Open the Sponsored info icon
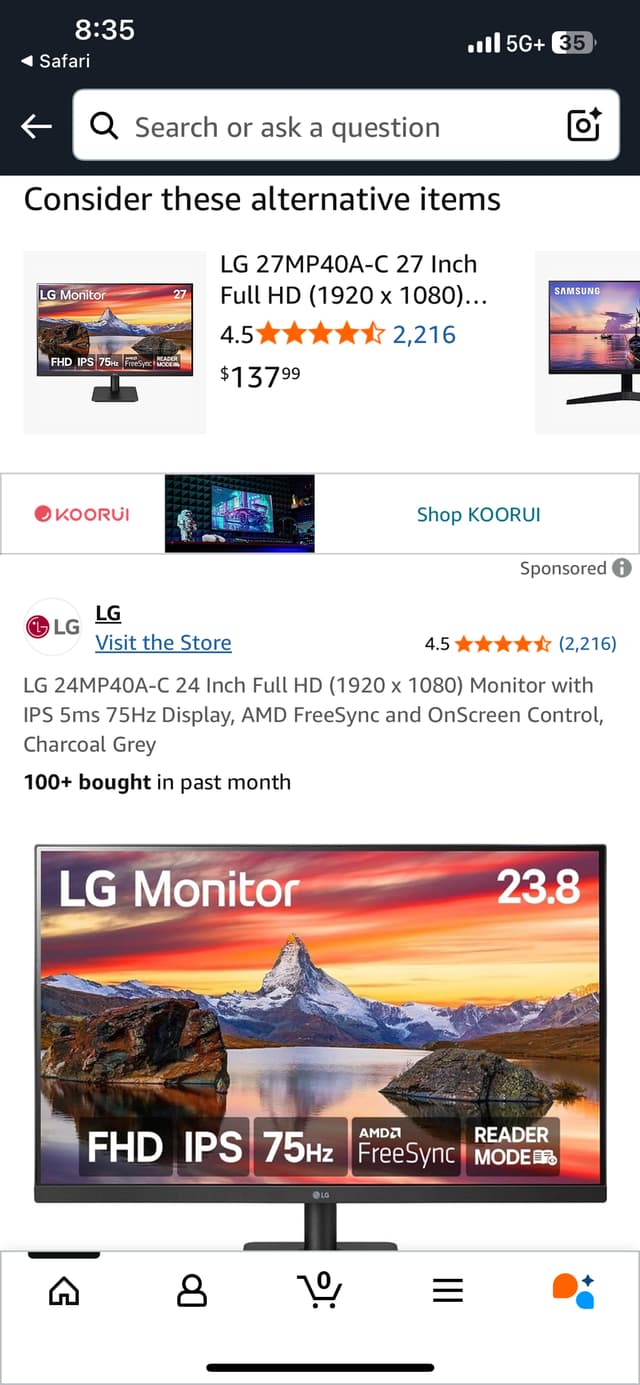The image size is (640, 1385). [622, 568]
